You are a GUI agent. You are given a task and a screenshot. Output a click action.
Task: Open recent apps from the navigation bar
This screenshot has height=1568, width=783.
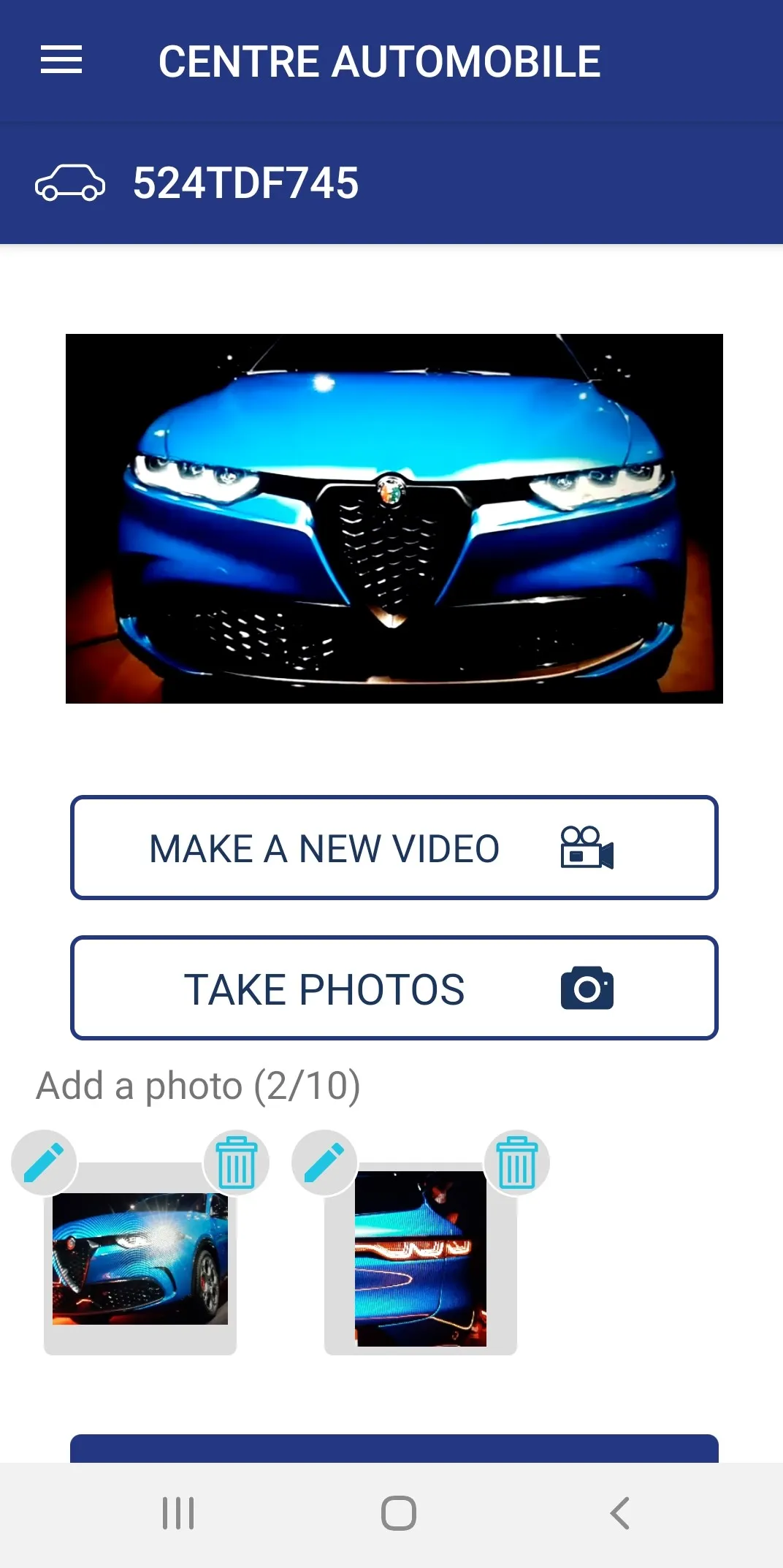click(x=177, y=1514)
